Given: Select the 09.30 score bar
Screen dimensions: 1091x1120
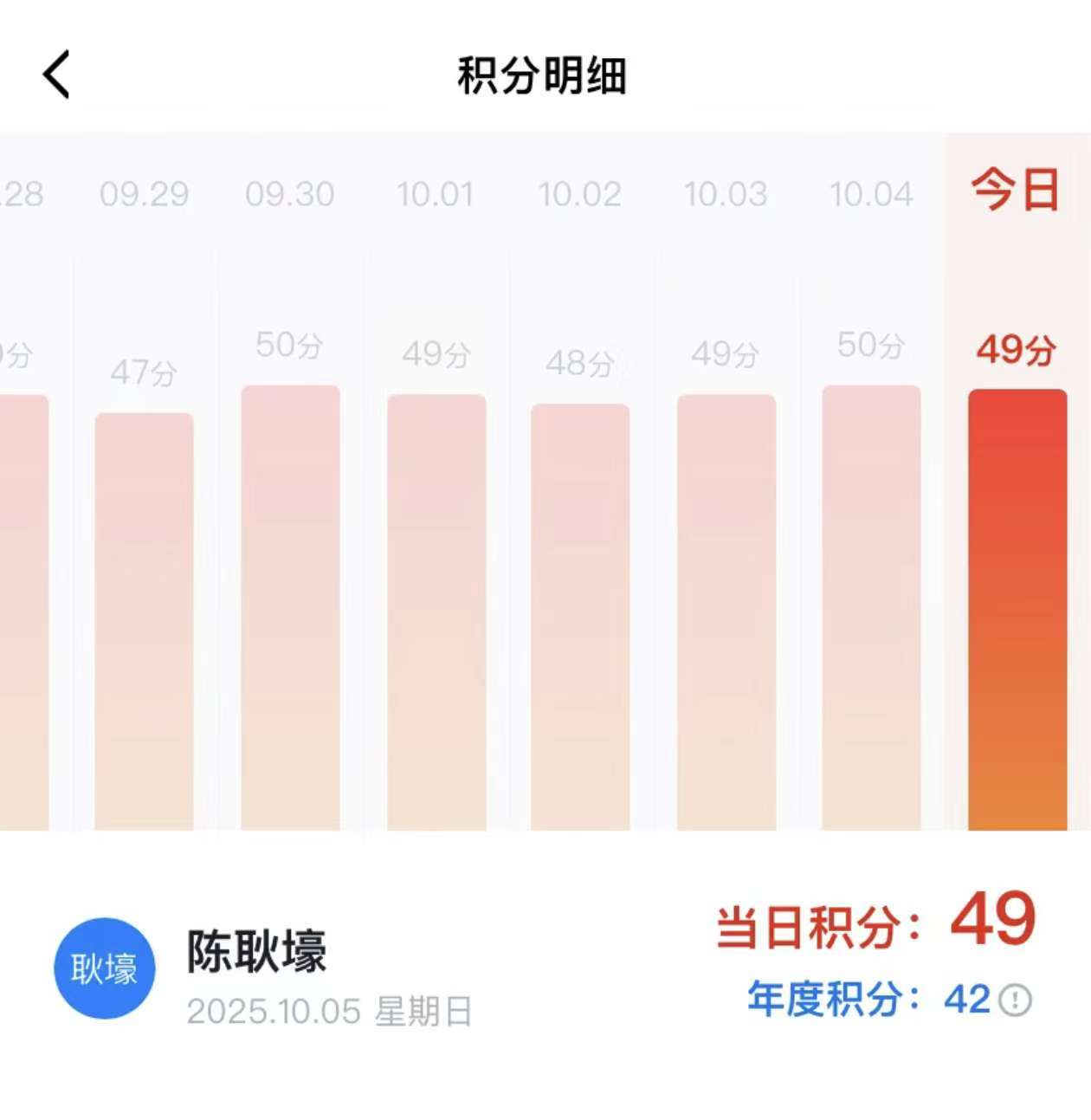Looking at the screenshot, I should [290, 606].
